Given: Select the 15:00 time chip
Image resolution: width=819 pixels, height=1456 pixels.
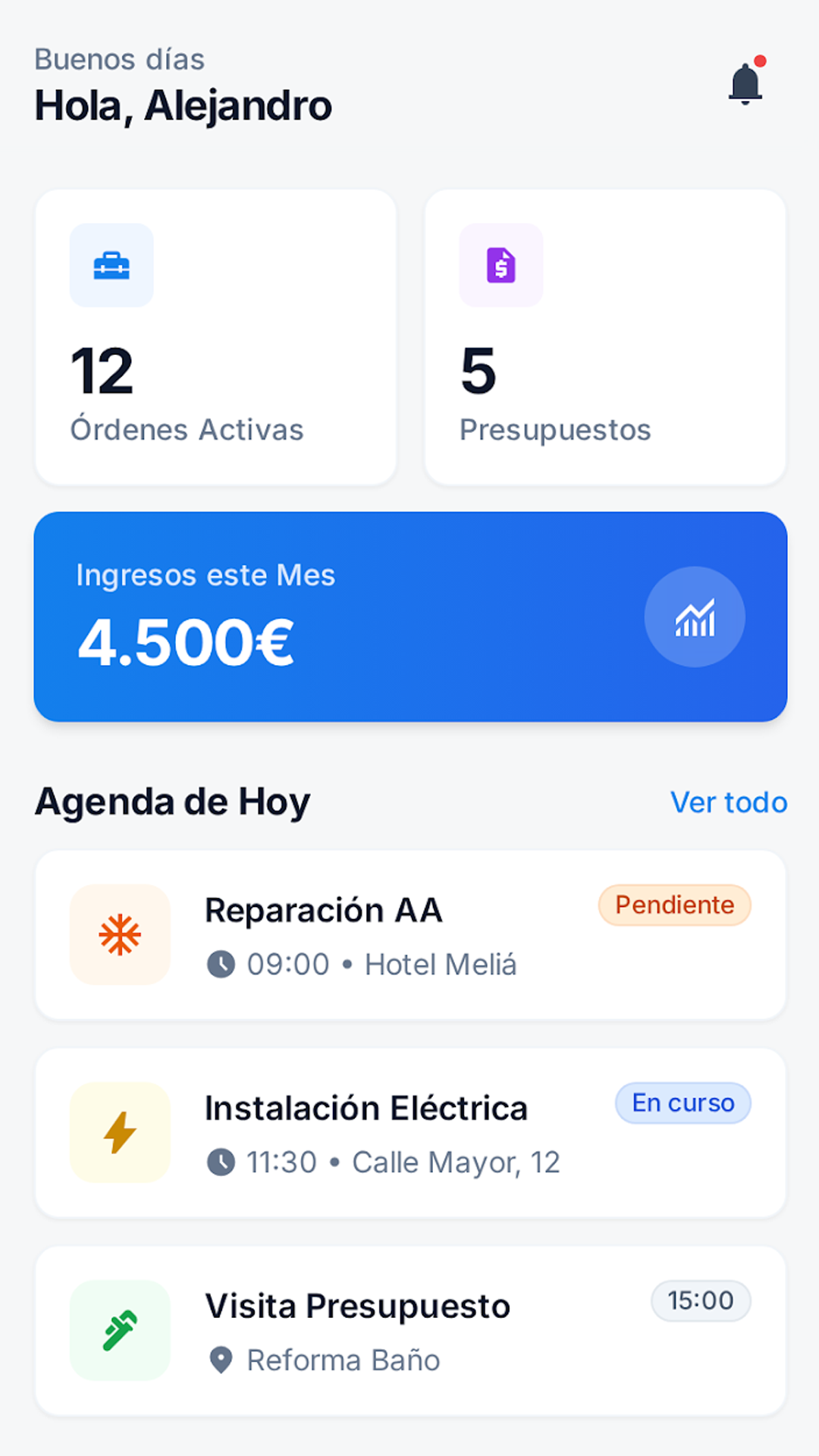Looking at the screenshot, I should 700,1301.
